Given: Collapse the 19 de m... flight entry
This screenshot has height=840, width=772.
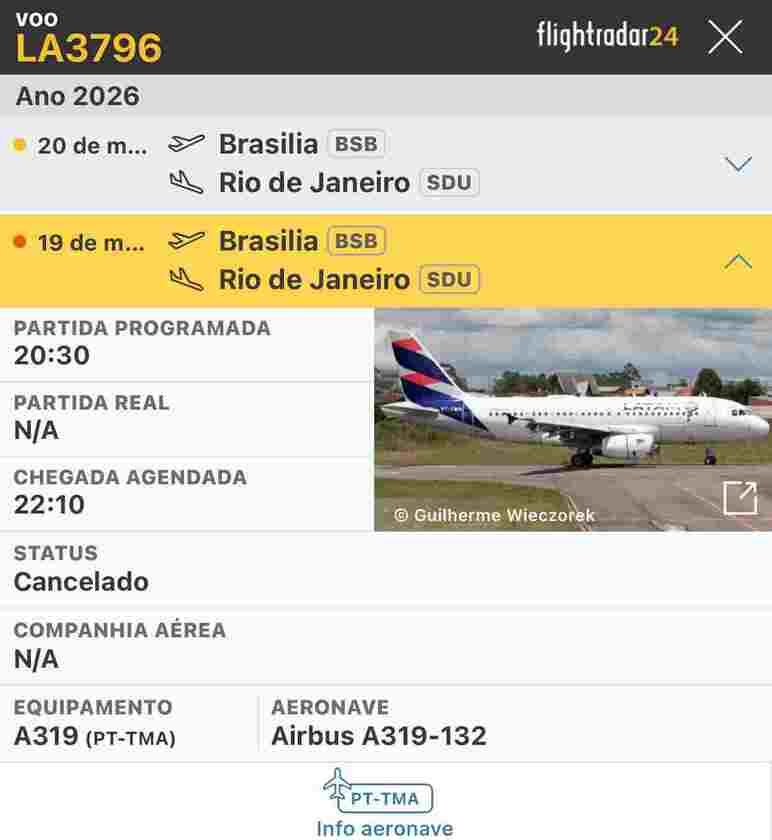Looking at the screenshot, I should (738, 262).
